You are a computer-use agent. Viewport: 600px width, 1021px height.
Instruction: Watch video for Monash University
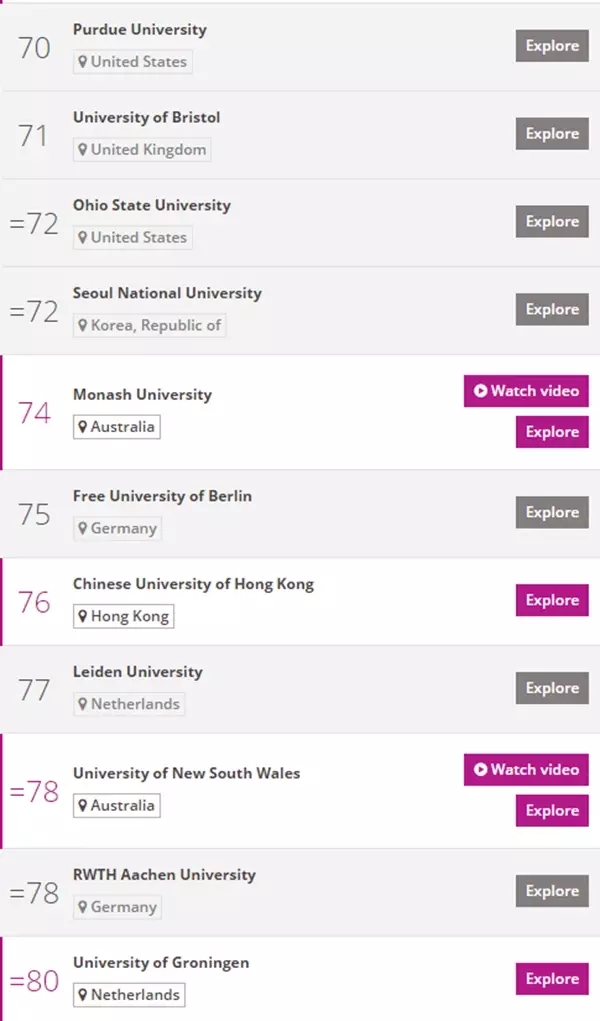[x=526, y=391]
